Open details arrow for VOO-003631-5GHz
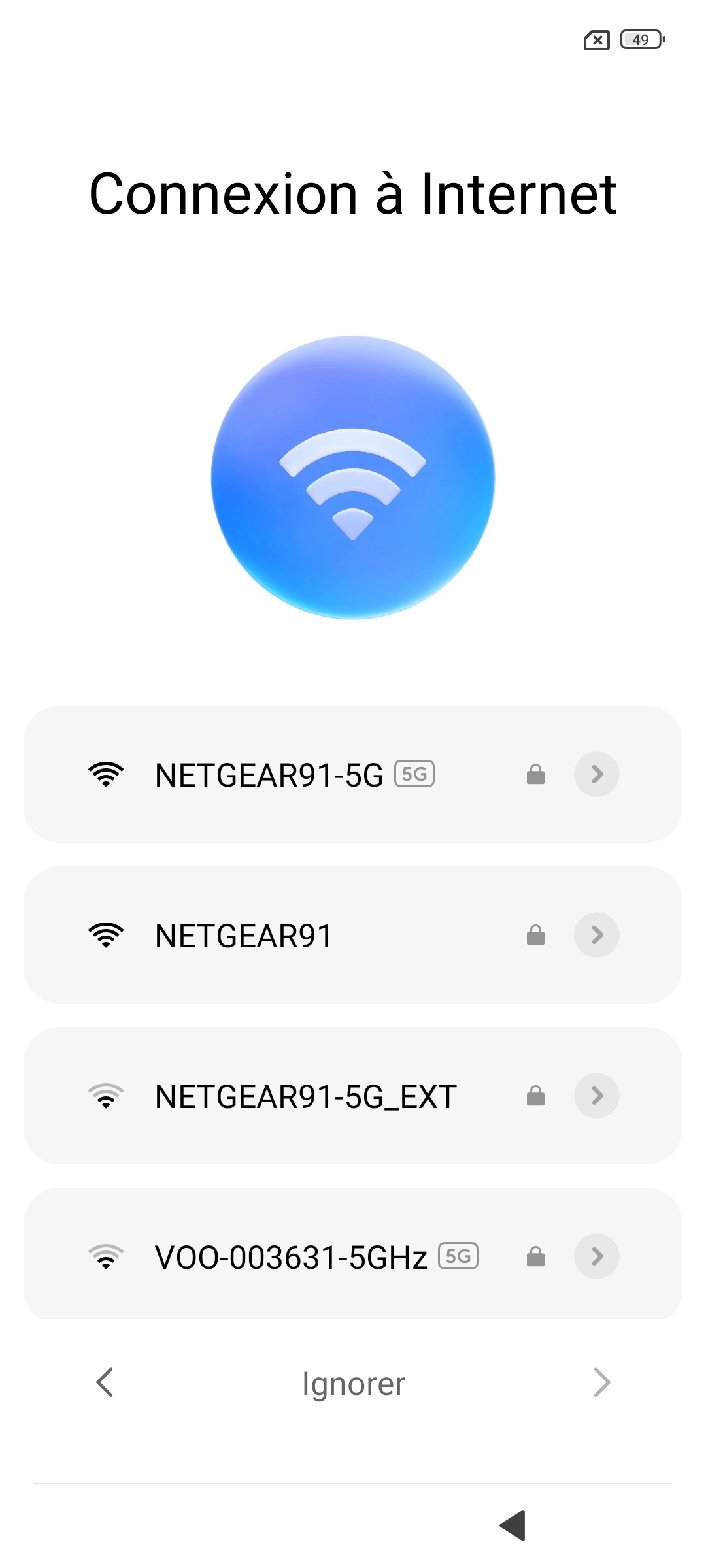Viewport: 706px width, 1568px height. (x=596, y=1256)
